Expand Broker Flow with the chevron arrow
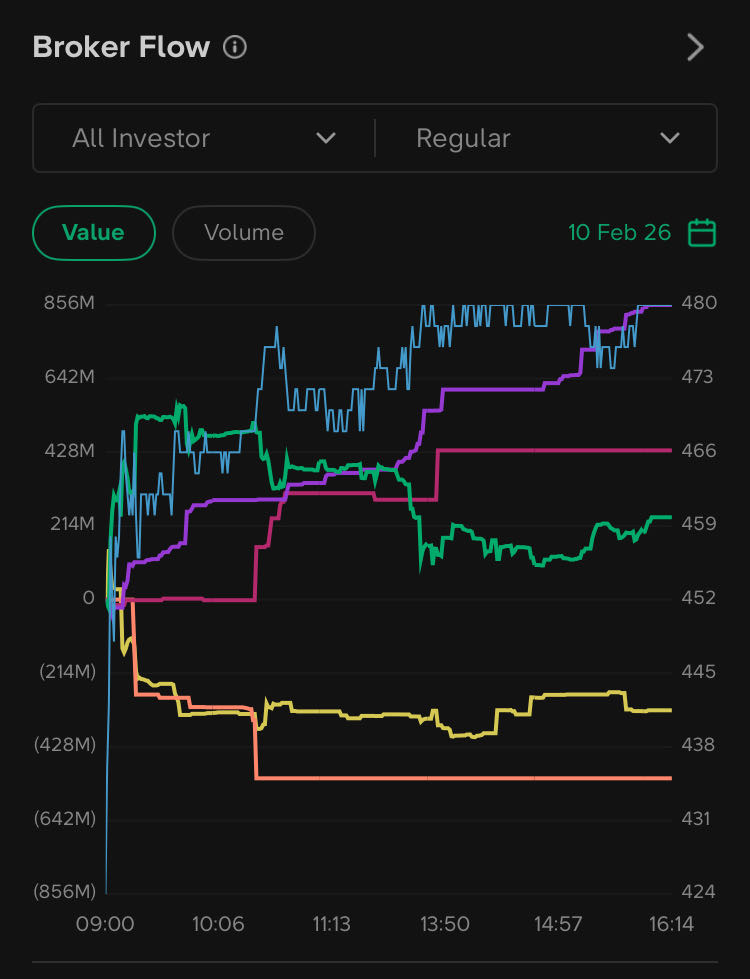Viewport: 750px width, 979px height. [x=695, y=47]
